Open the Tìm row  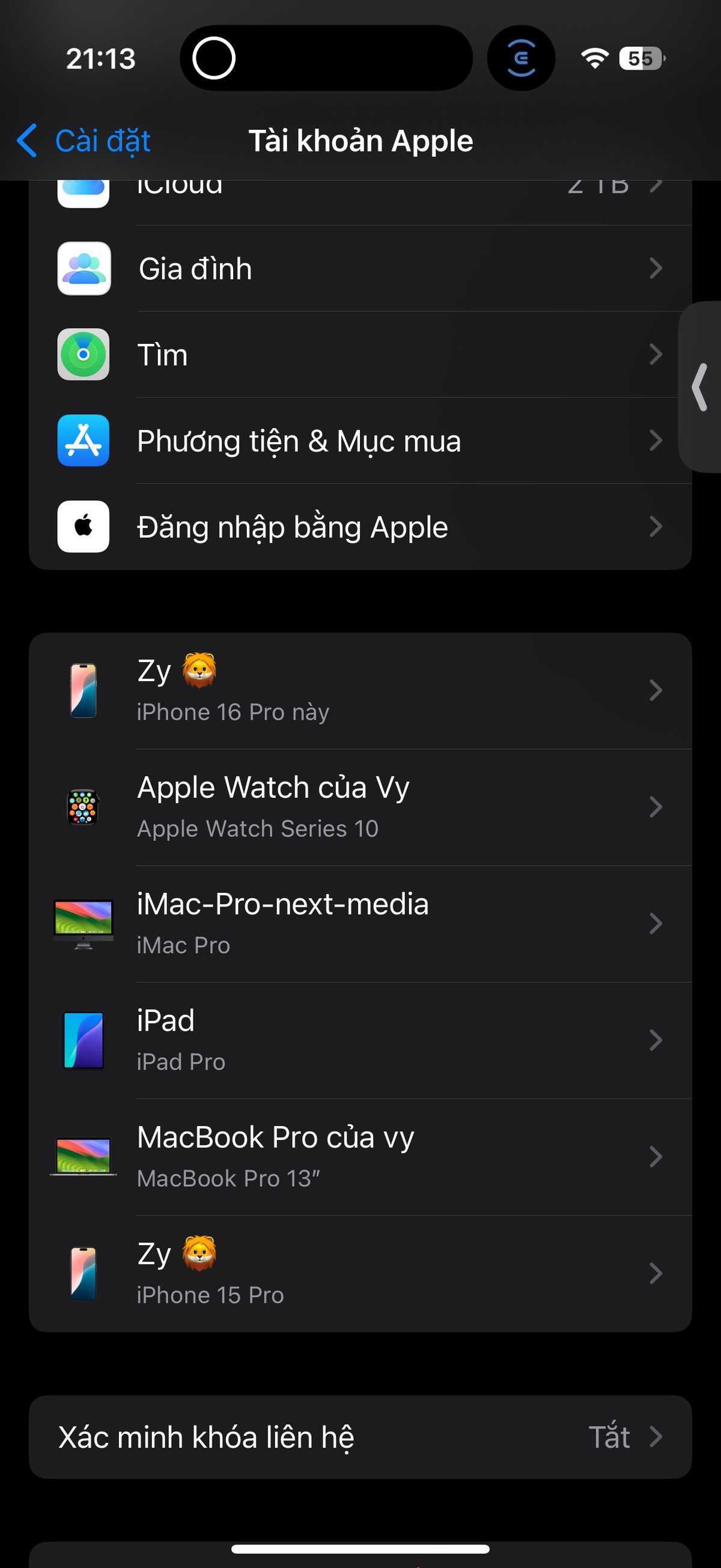(x=359, y=355)
